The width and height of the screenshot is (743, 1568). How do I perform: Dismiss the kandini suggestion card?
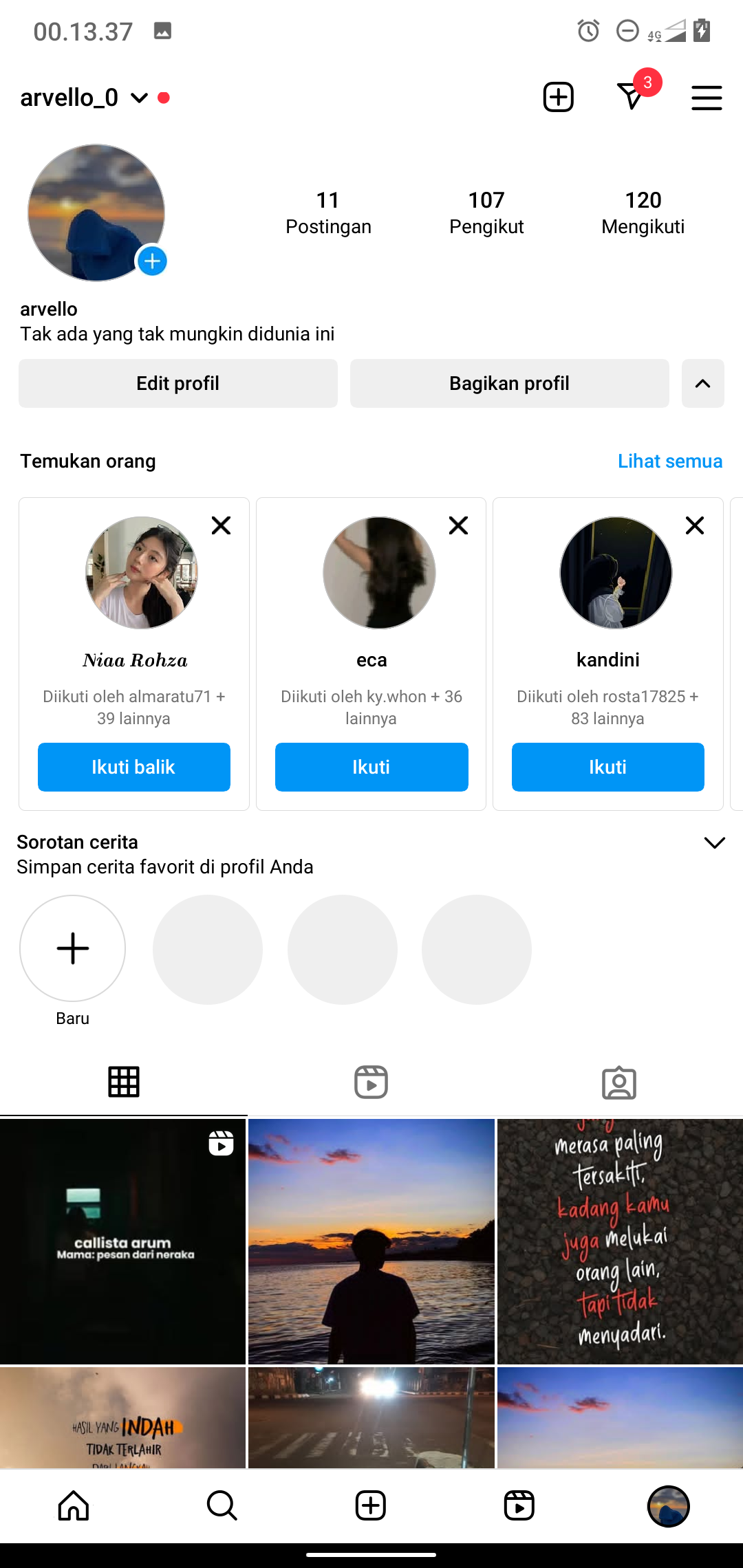(695, 525)
